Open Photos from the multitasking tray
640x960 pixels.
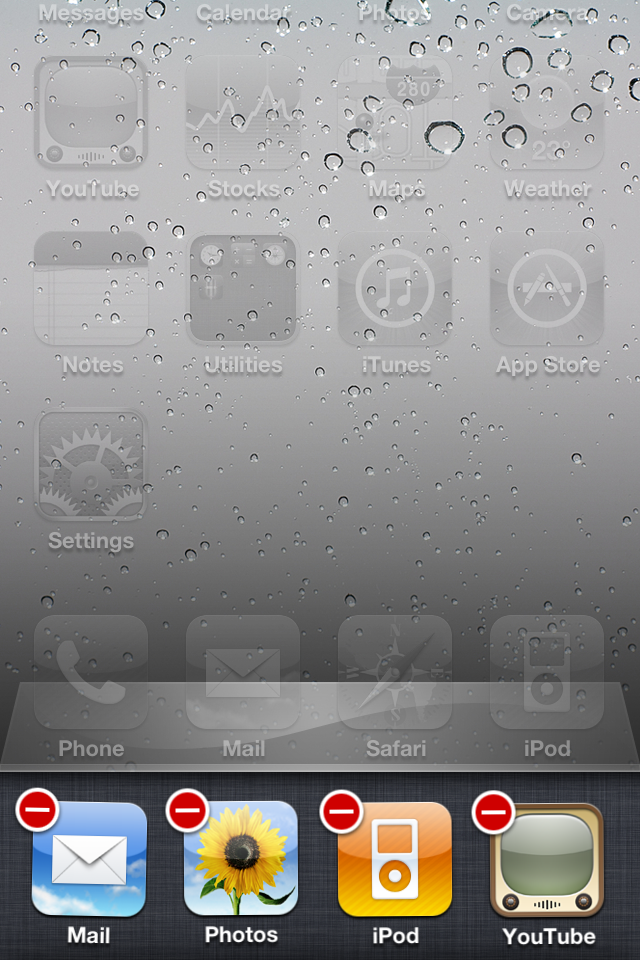pyautogui.click(x=242, y=862)
